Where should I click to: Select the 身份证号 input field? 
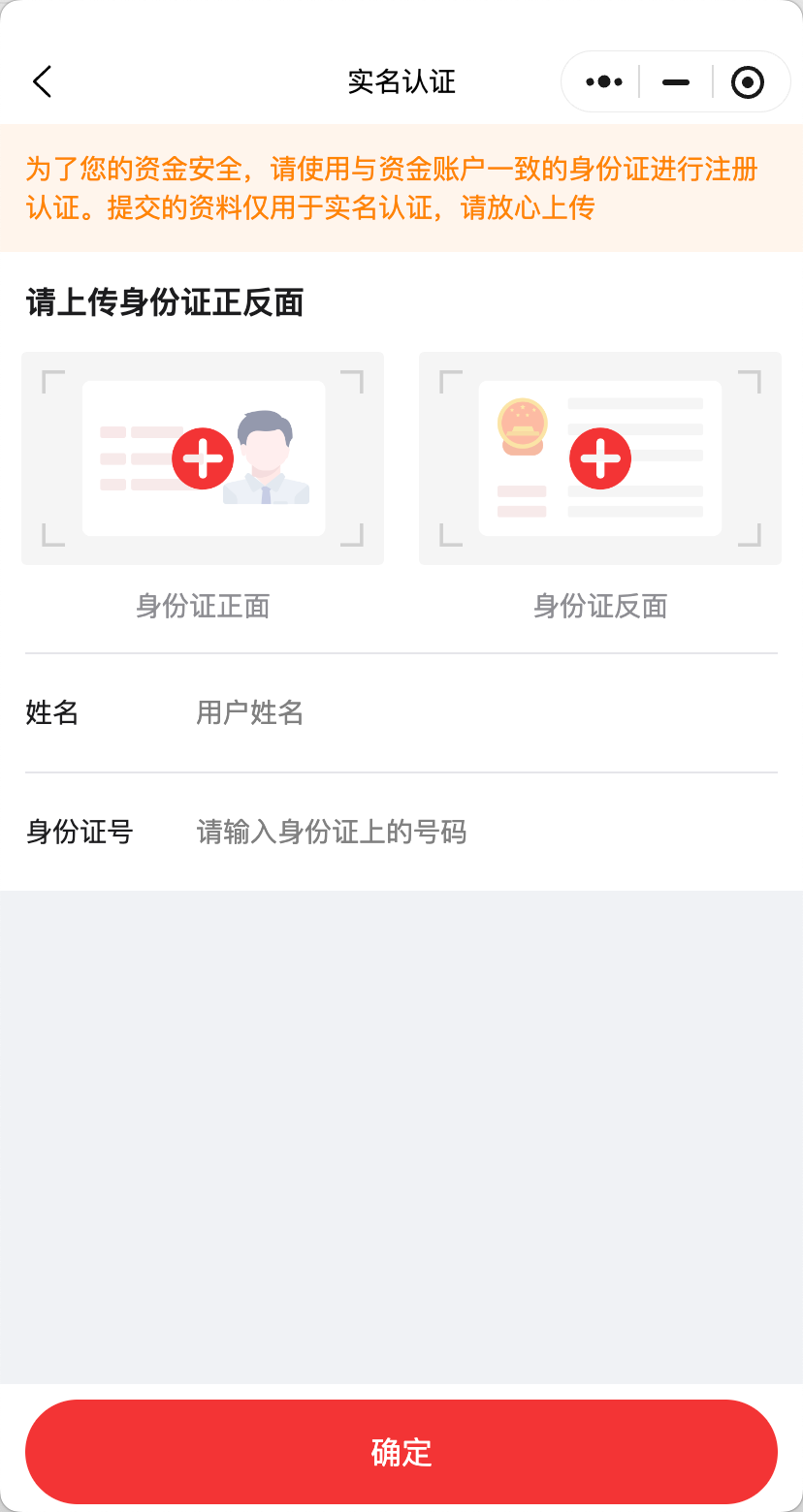click(x=466, y=832)
